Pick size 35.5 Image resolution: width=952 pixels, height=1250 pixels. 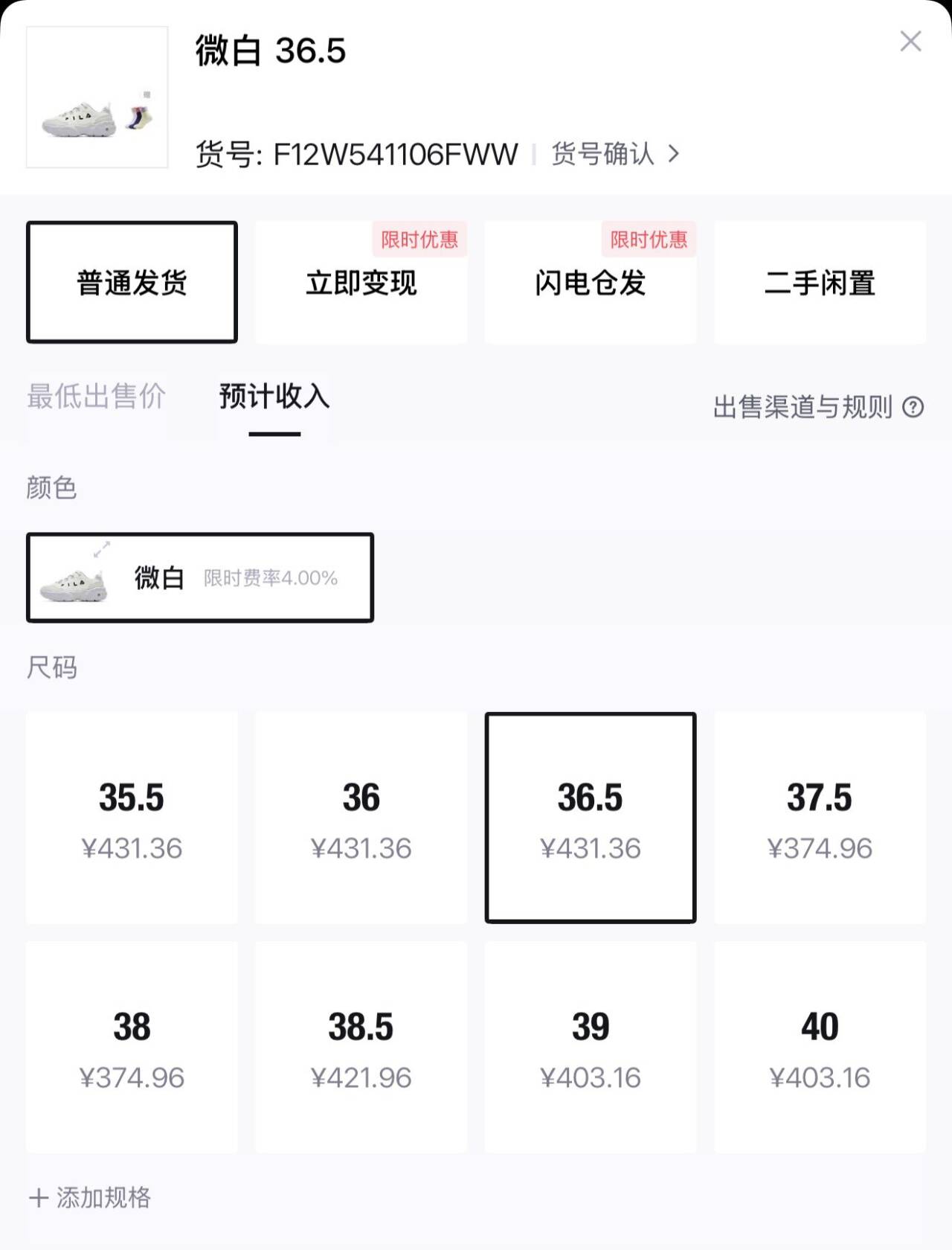(132, 817)
